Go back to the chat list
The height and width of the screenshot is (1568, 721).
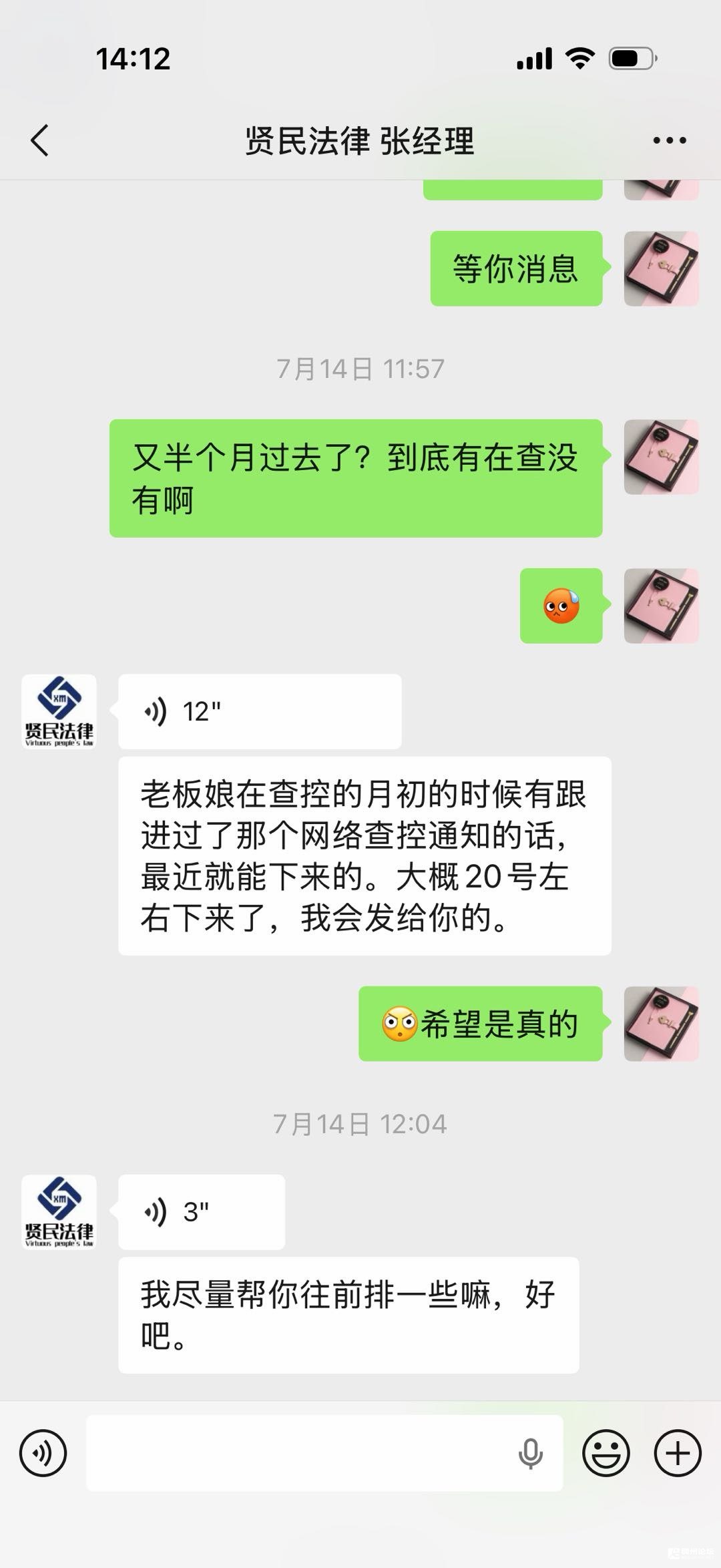pyautogui.click(x=40, y=141)
